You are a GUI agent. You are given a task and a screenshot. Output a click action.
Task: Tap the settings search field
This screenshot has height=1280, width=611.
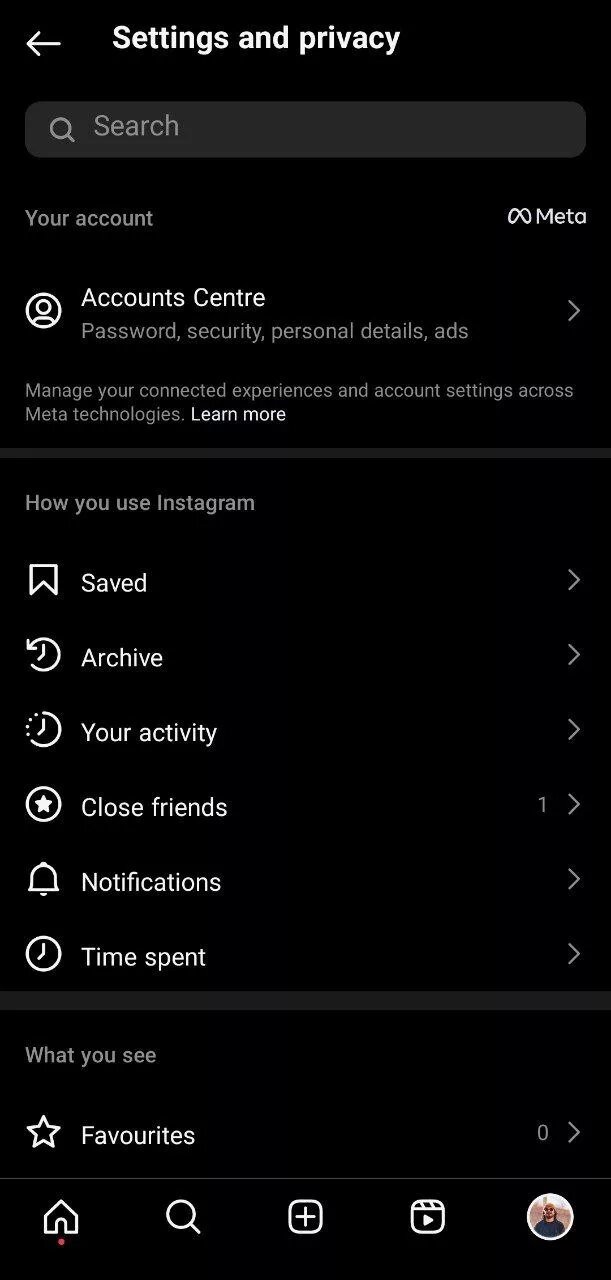click(305, 128)
